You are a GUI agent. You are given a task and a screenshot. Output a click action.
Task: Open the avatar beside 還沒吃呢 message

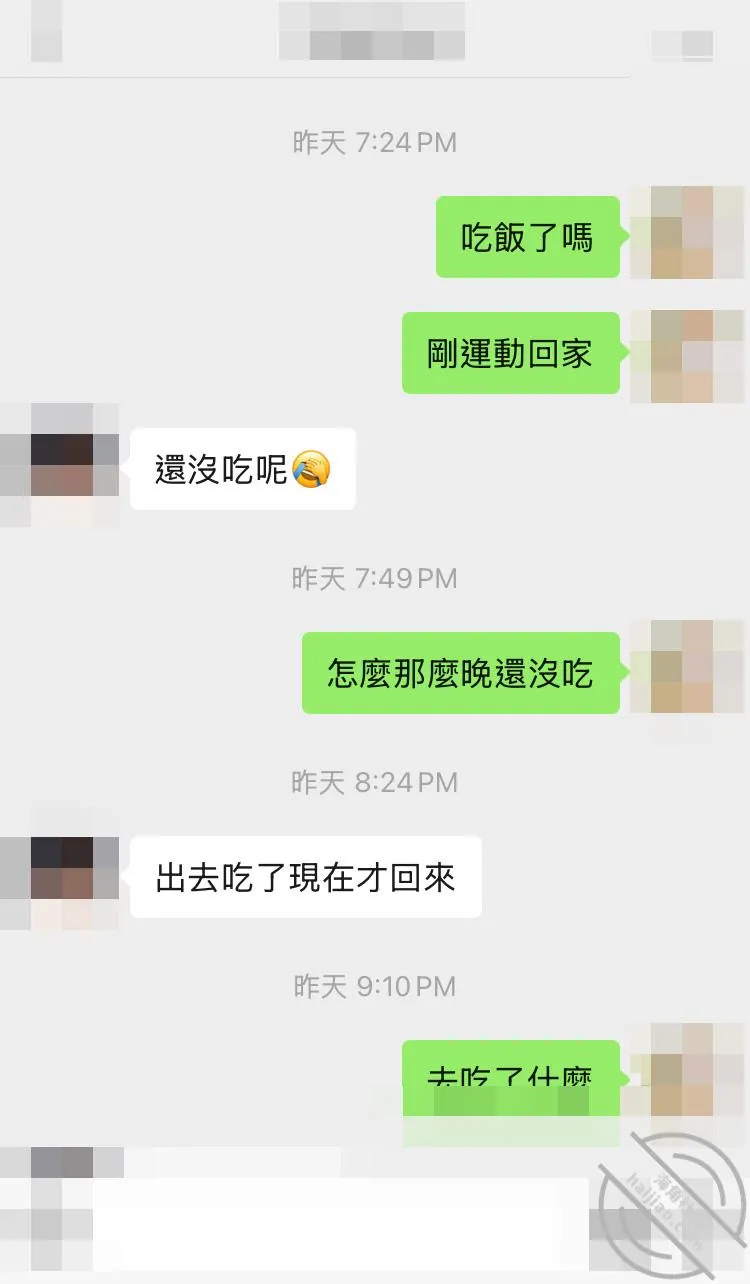60,466
